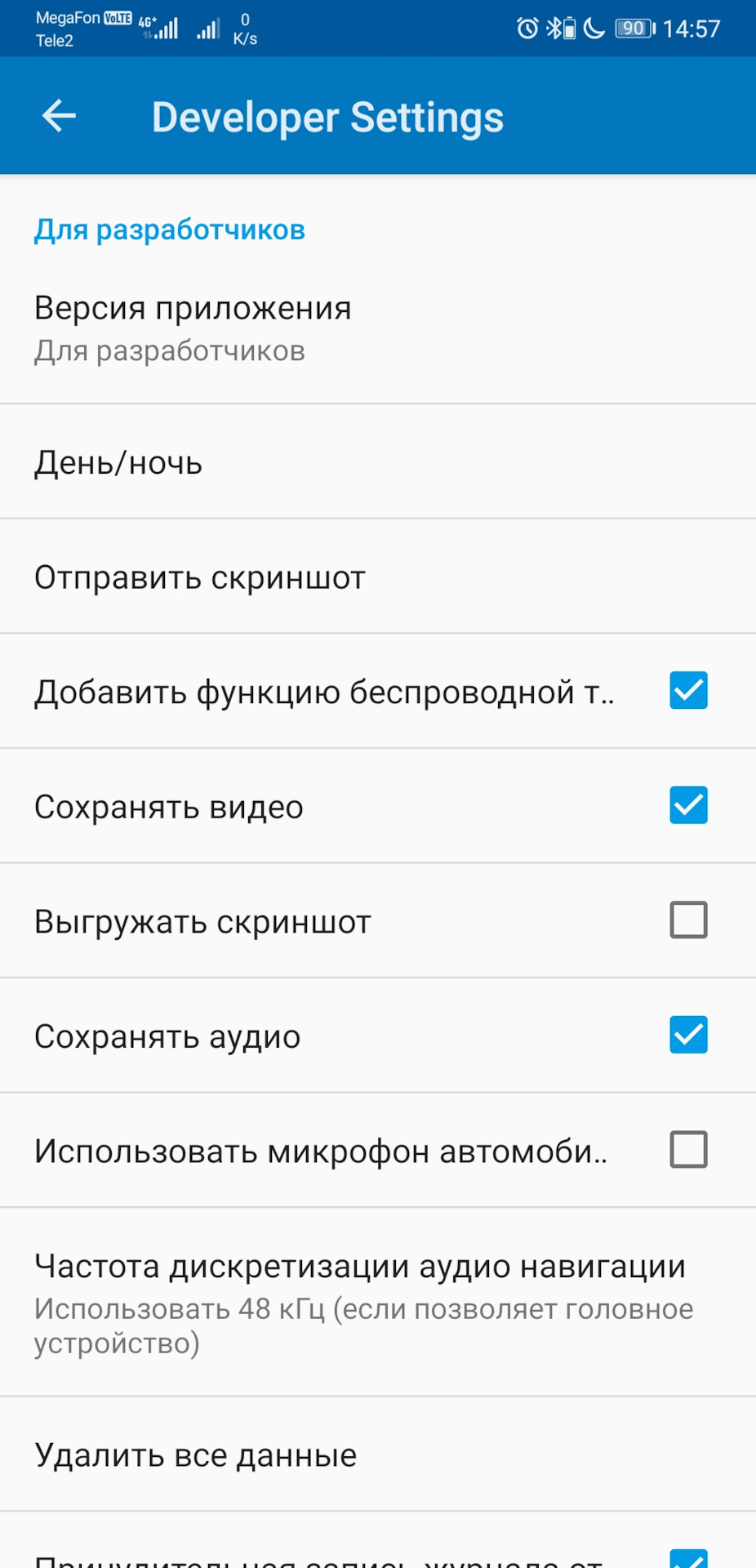Open the Версия приложения row
The width and height of the screenshot is (756, 1568).
coord(193,328)
